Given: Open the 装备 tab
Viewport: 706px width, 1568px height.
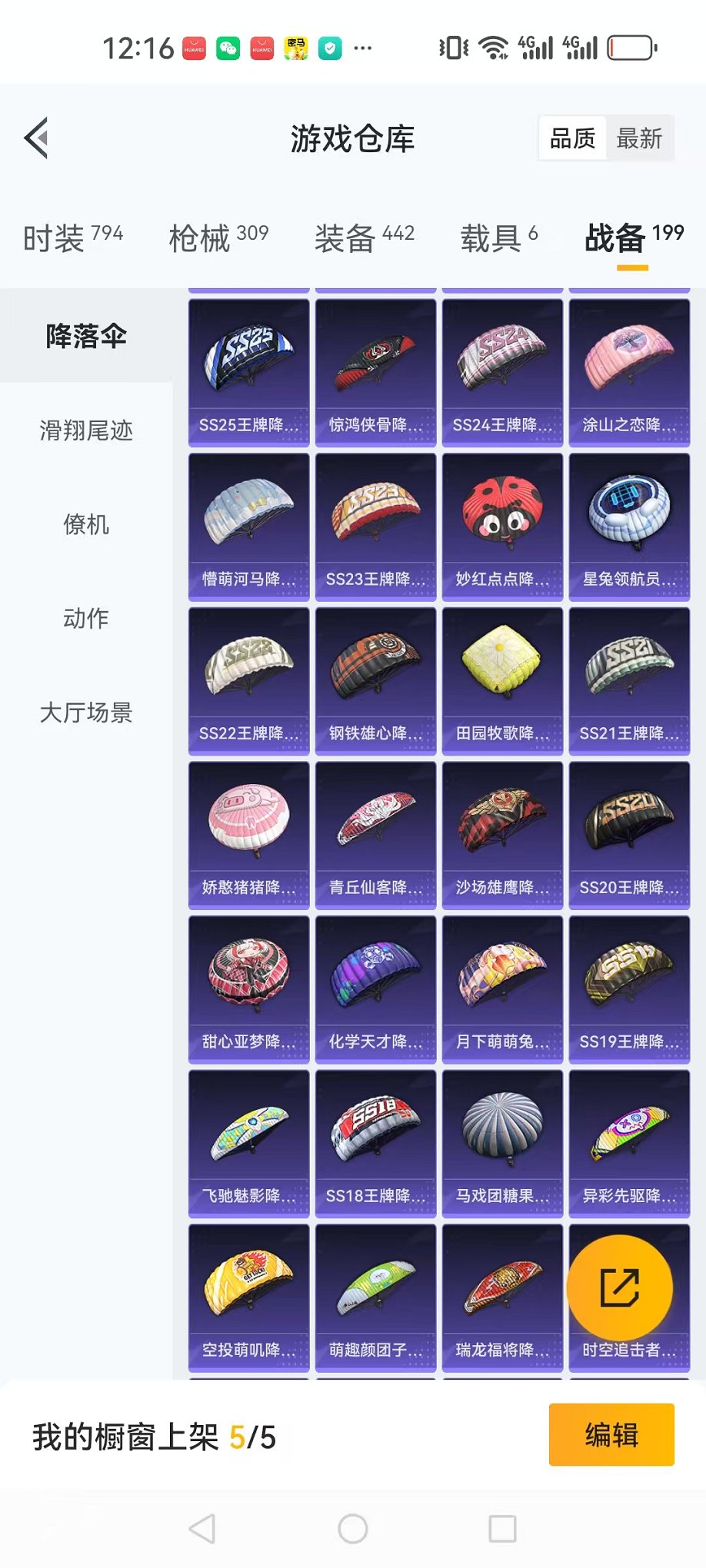Looking at the screenshot, I should coord(364,238).
